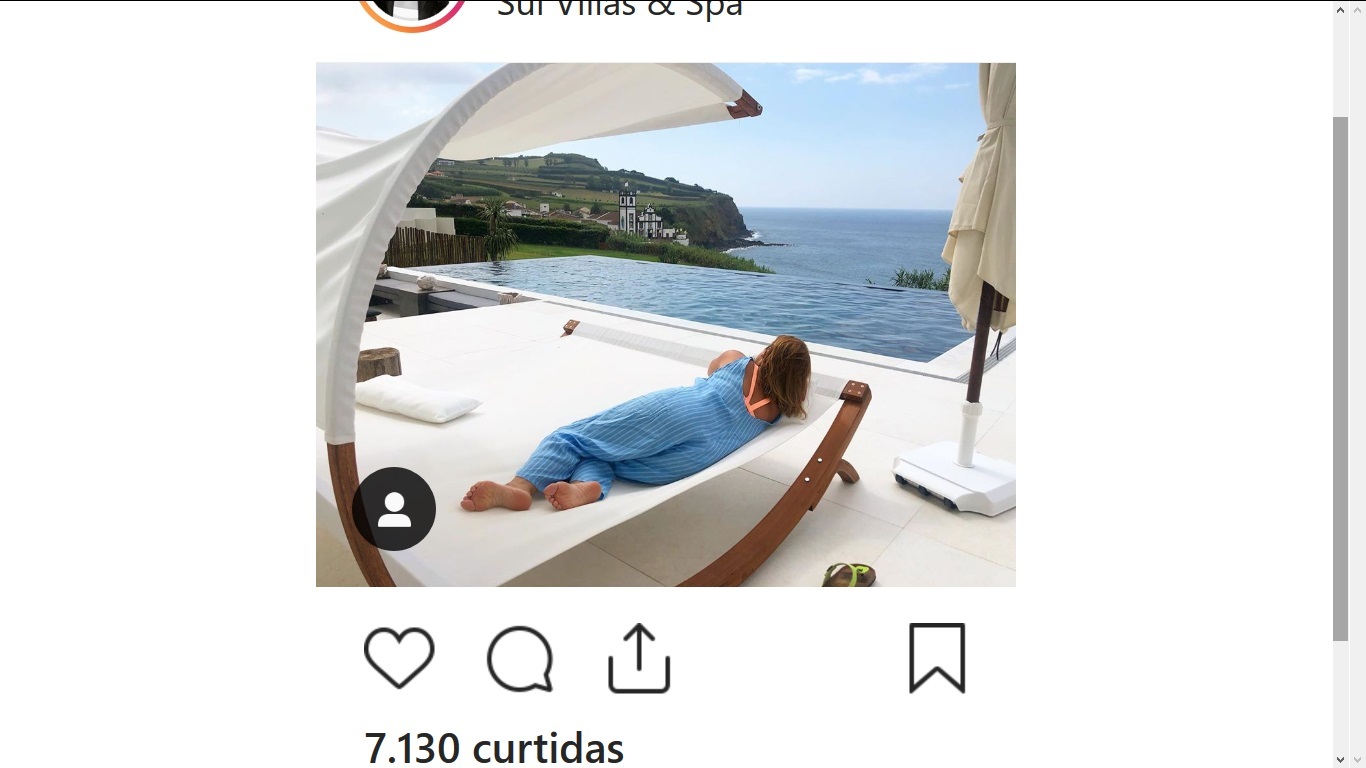Like the Sul Villas & Spa post

coord(399,657)
